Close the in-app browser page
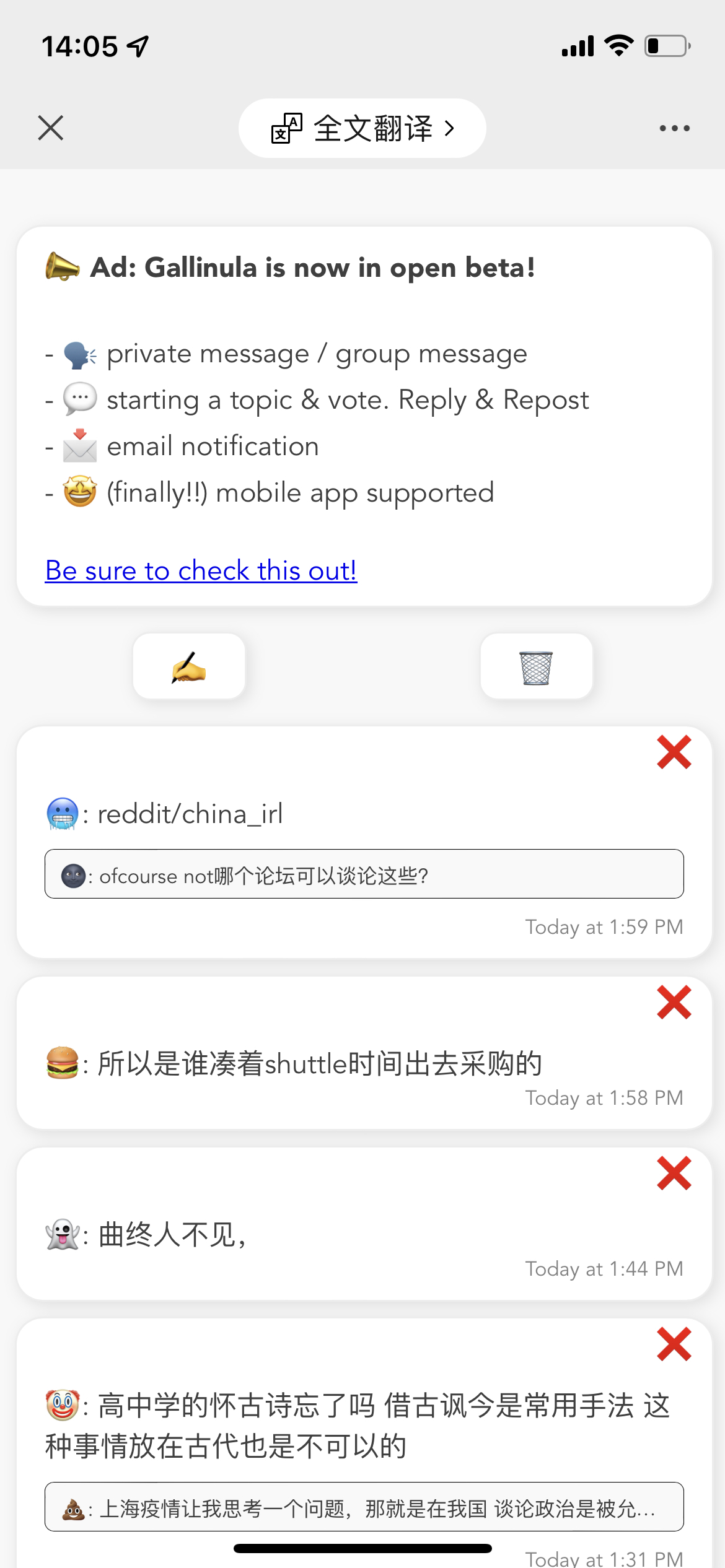 [51, 128]
